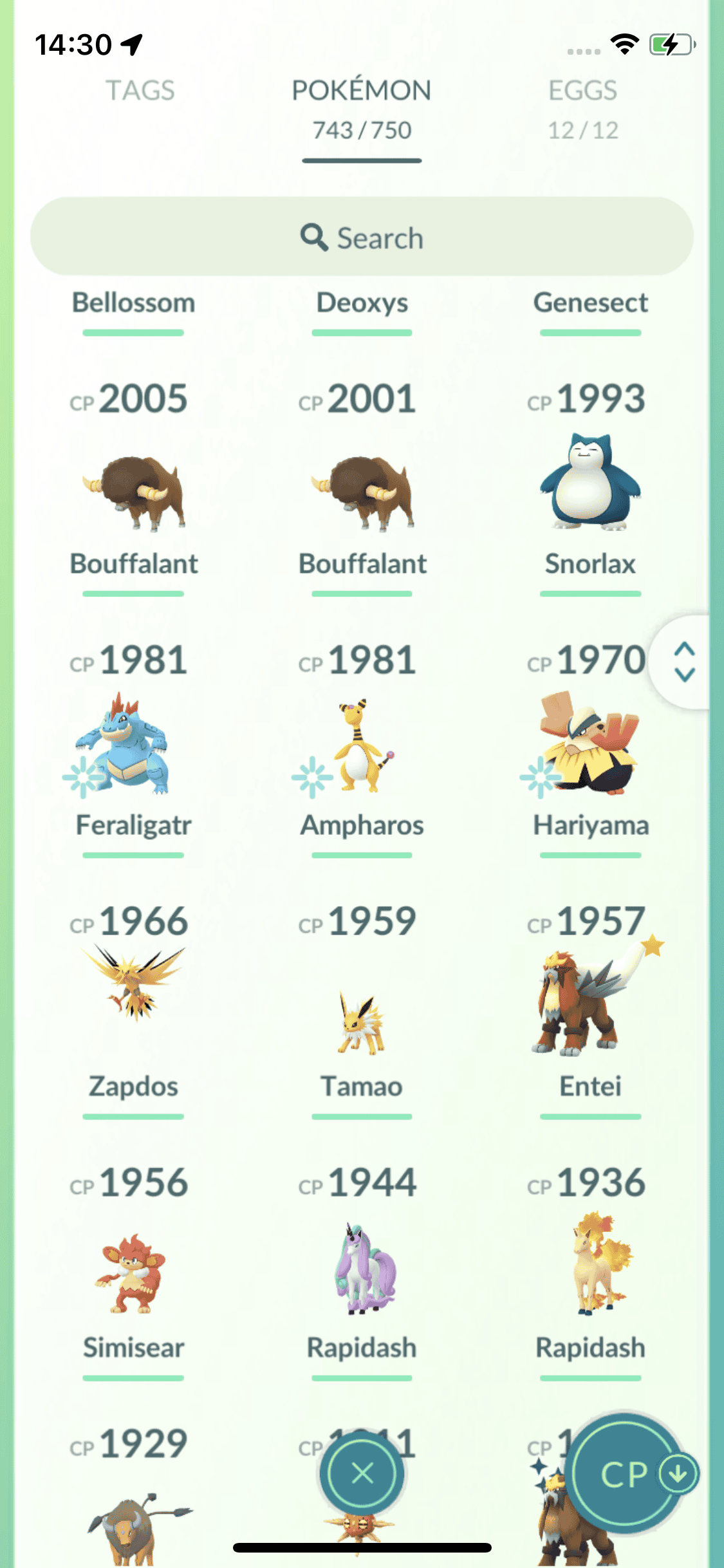Open the Snorlax with CP 1993
This screenshot has height=1568, width=724.
(x=590, y=483)
